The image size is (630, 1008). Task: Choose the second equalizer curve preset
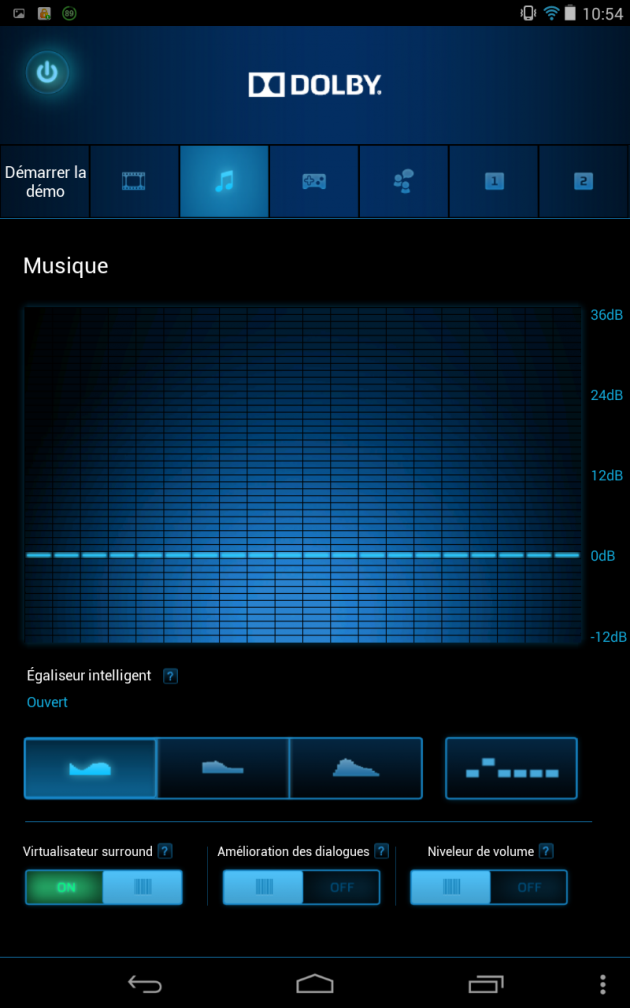click(223, 768)
